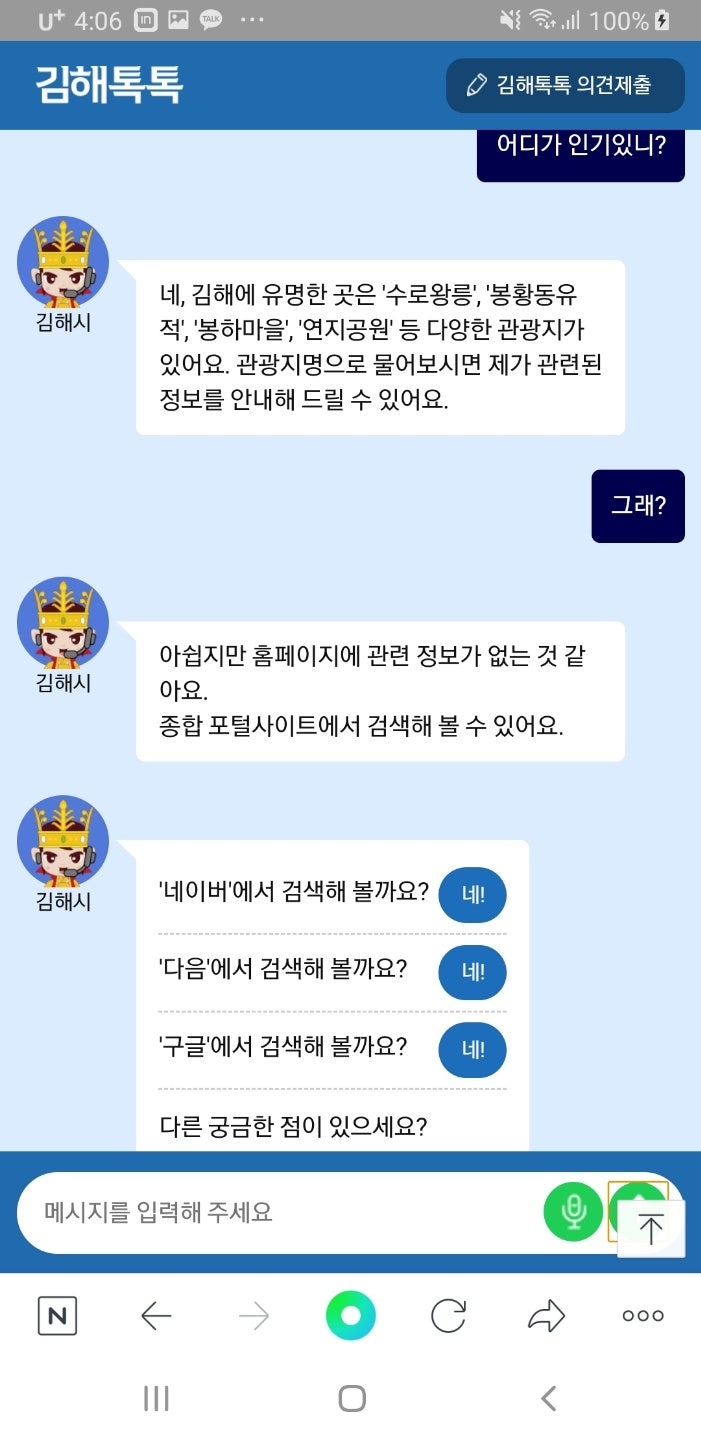Start voice input with the microphone
The height and width of the screenshot is (1440, 701).
click(573, 1212)
